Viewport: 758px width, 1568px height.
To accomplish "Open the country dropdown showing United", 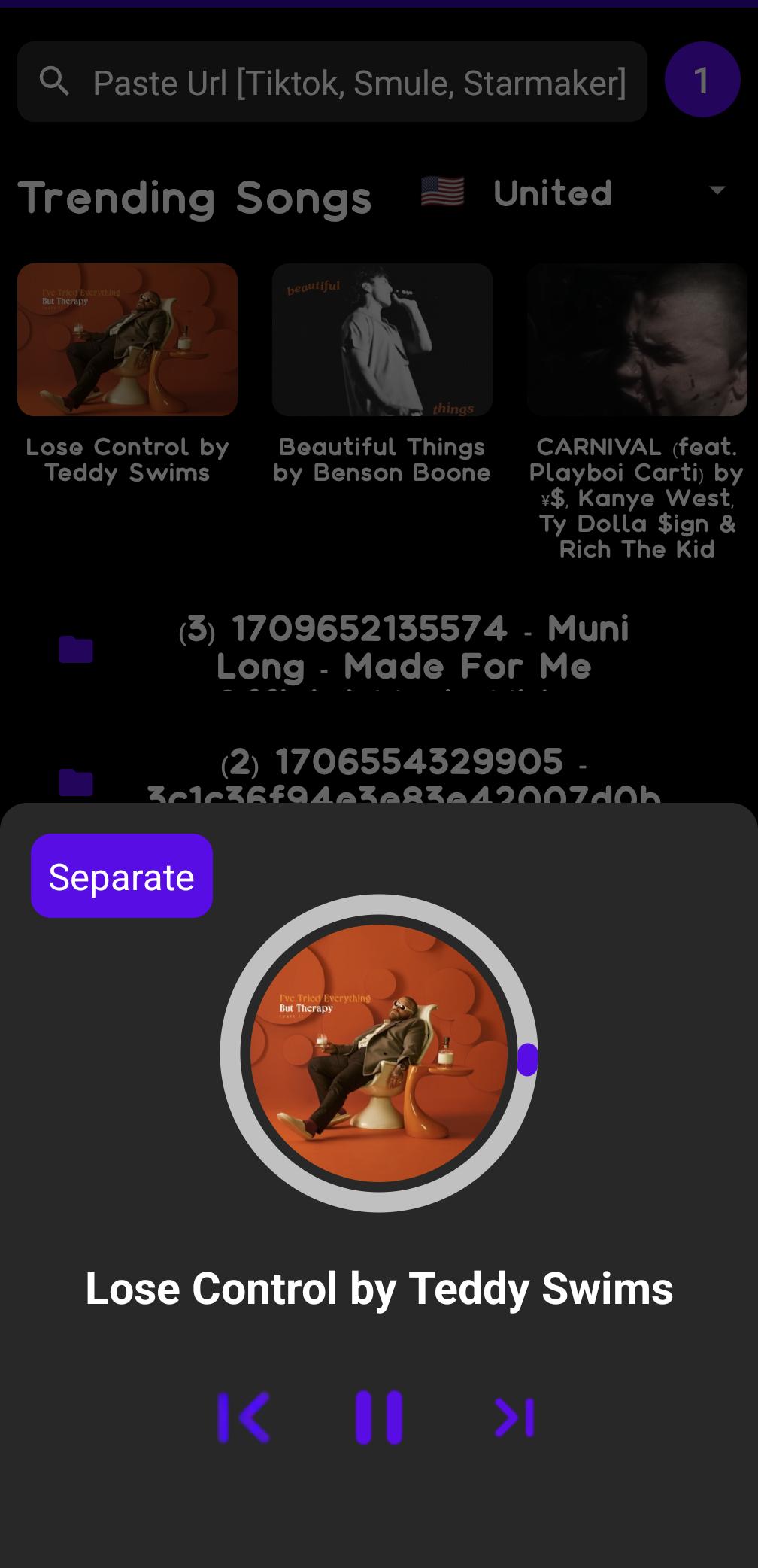I will [x=576, y=193].
